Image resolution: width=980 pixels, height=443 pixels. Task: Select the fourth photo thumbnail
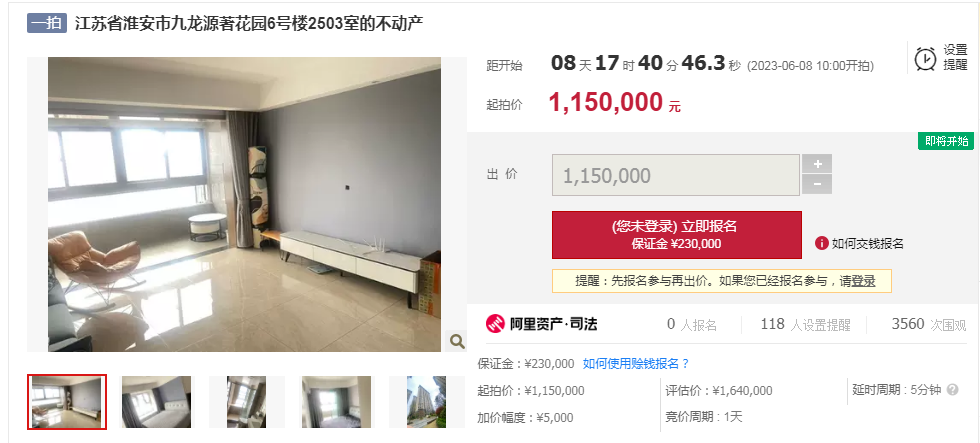click(x=336, y=402)
